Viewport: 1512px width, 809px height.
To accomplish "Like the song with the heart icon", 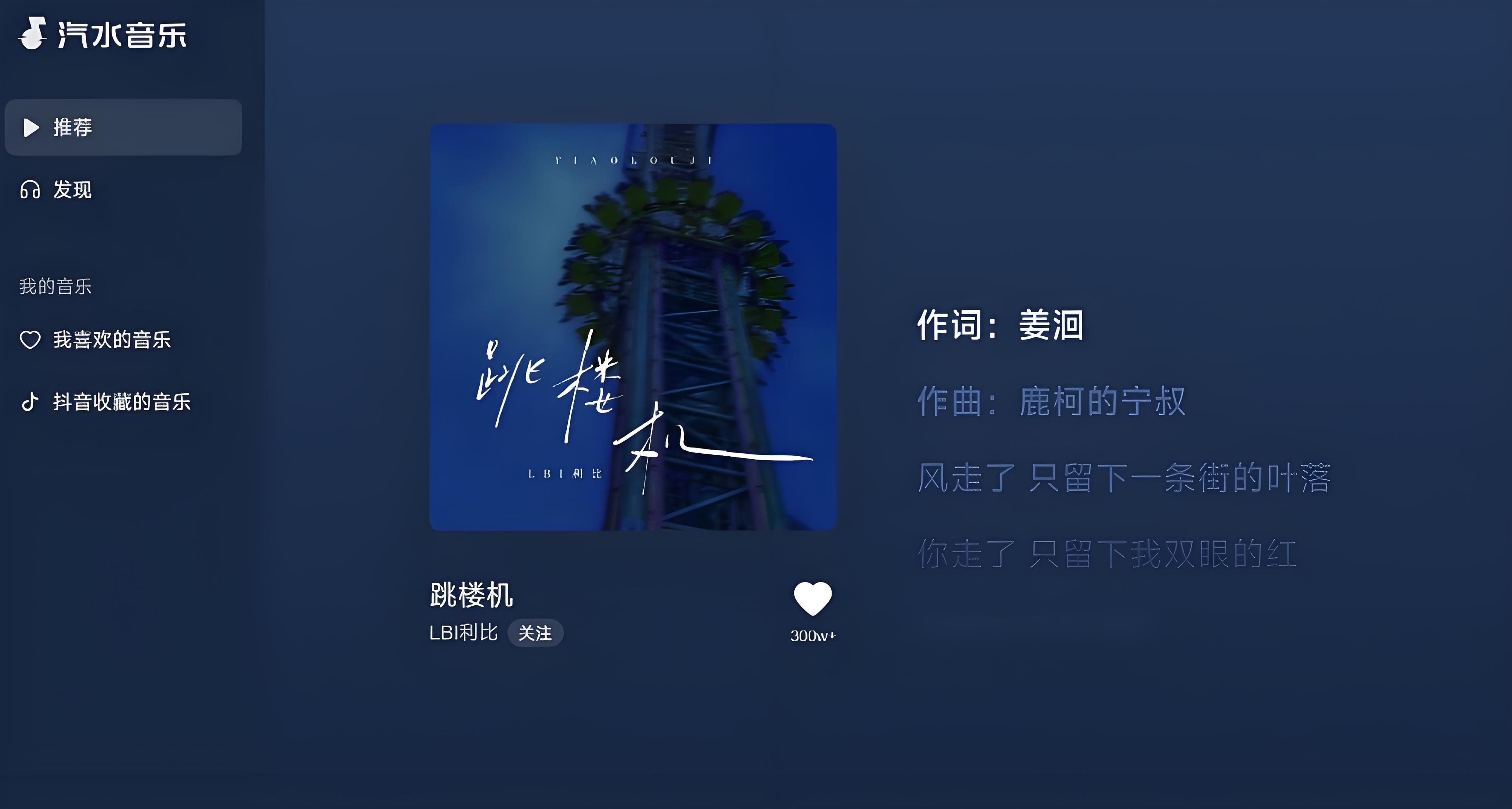I will [x=812, y=598].
